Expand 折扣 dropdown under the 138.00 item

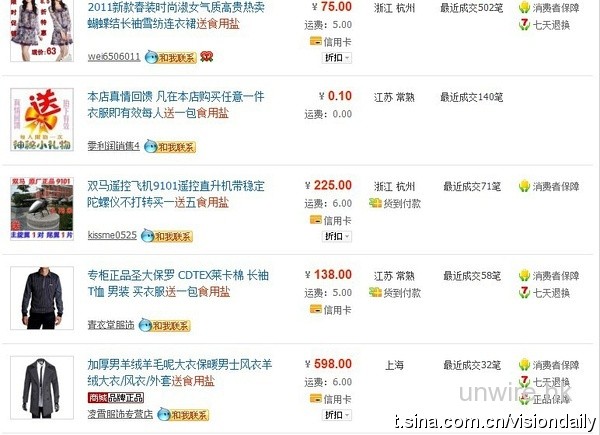(x=337, y=326)
